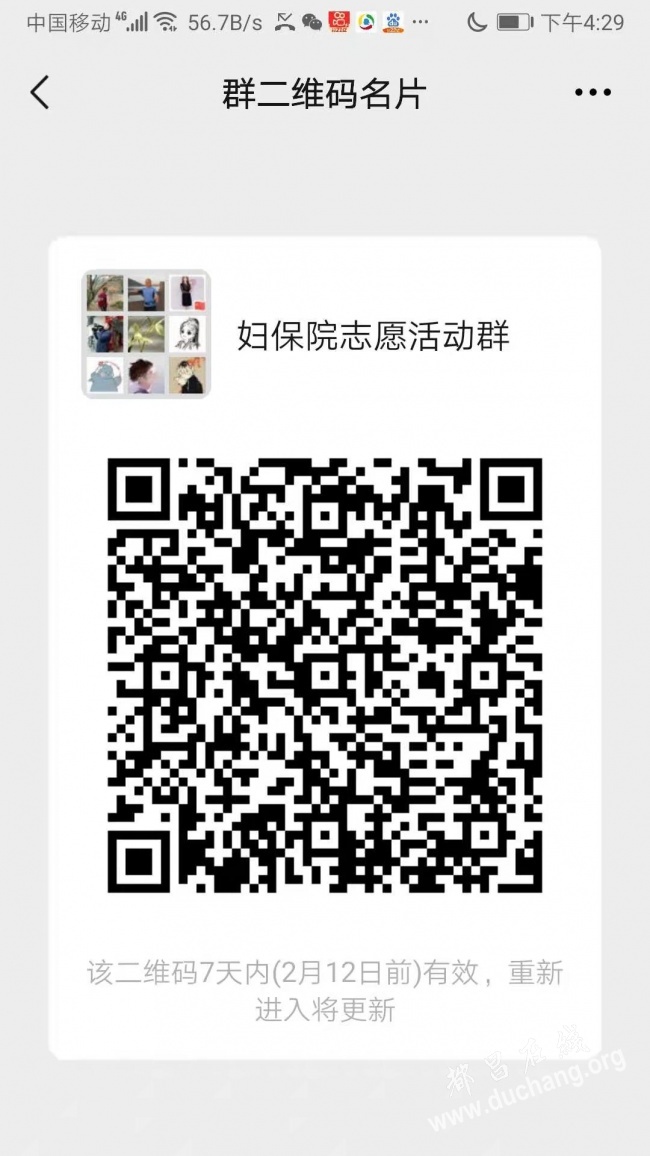650x1156 pixels.
Task: Go back from the group QR code page
Action: coord(40,93)
